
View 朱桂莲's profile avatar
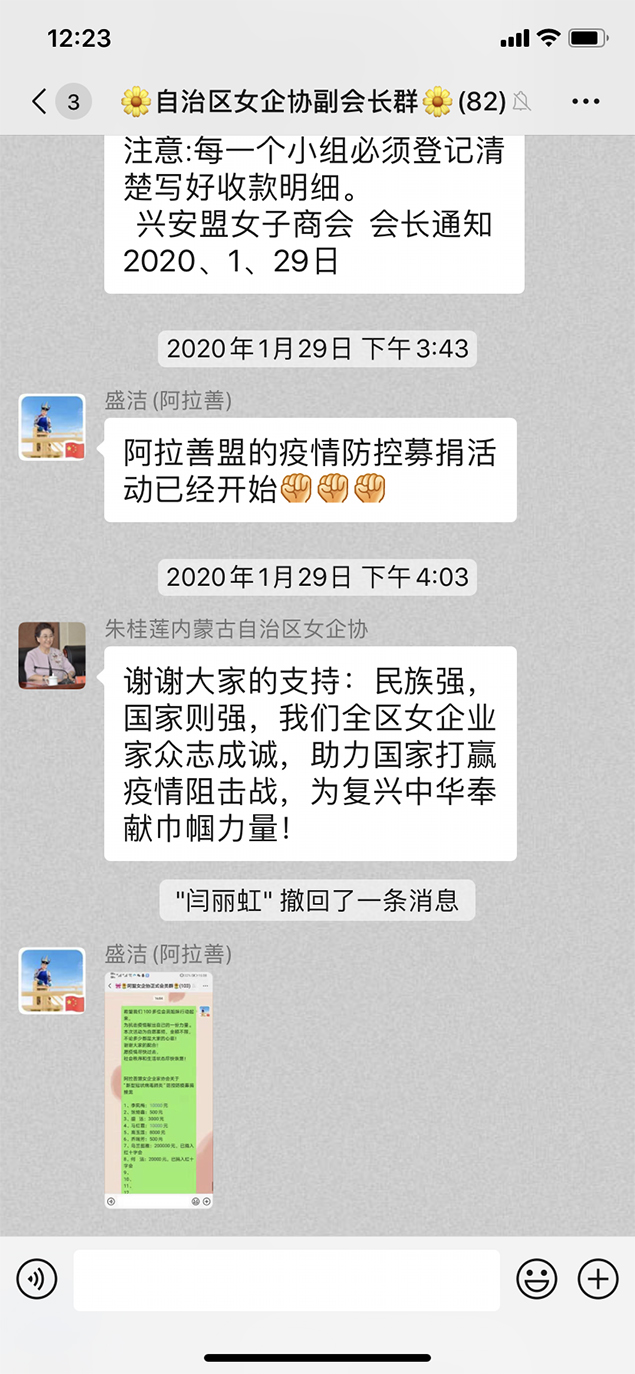coord(52,655)
